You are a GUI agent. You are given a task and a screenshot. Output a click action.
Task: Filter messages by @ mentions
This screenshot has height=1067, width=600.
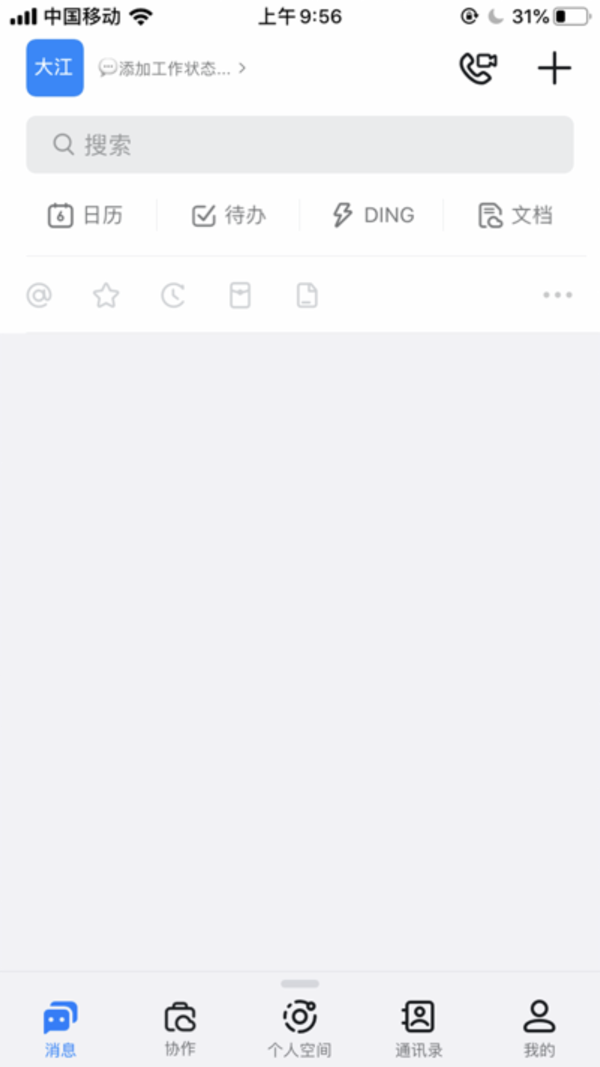click(x=39, y=295)
